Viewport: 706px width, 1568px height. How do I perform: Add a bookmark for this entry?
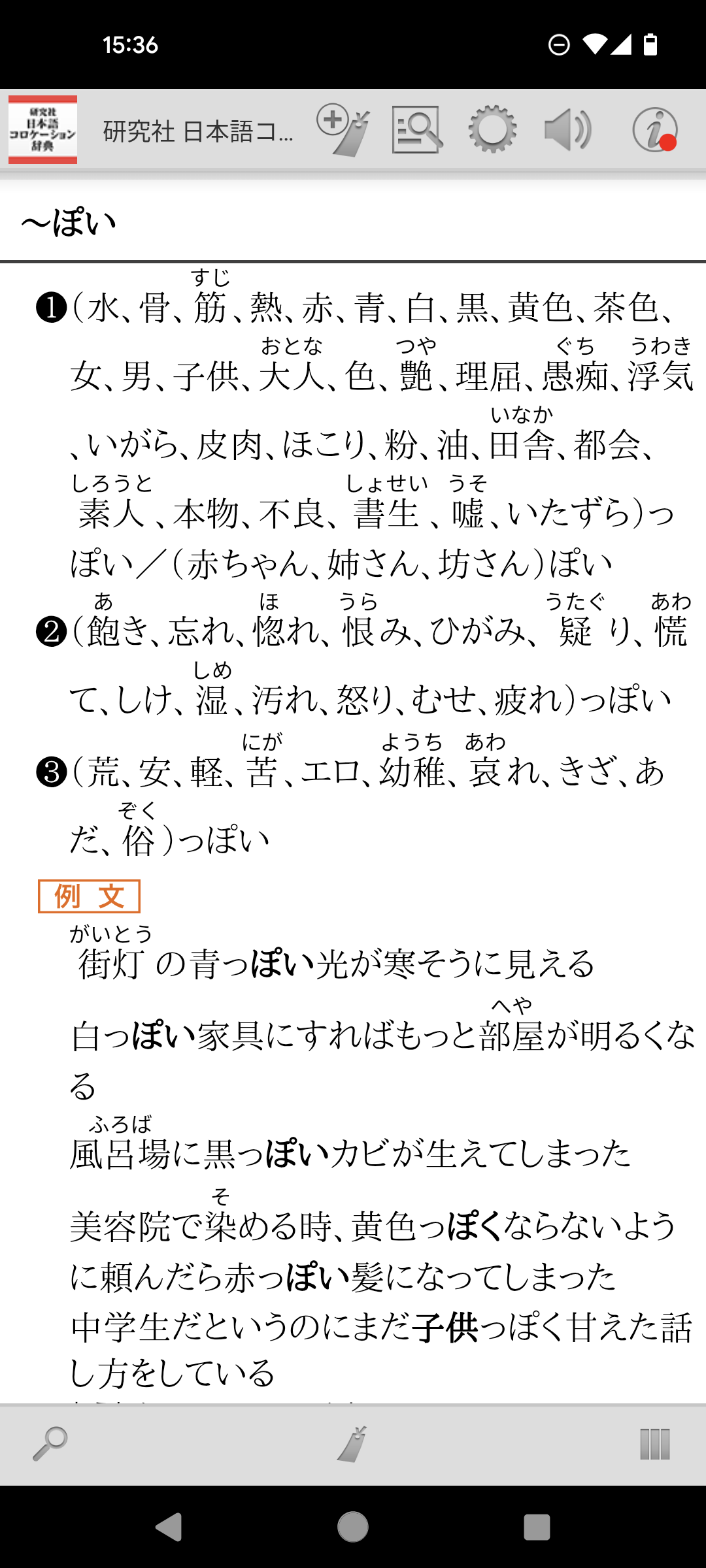(x=343, y=129)
